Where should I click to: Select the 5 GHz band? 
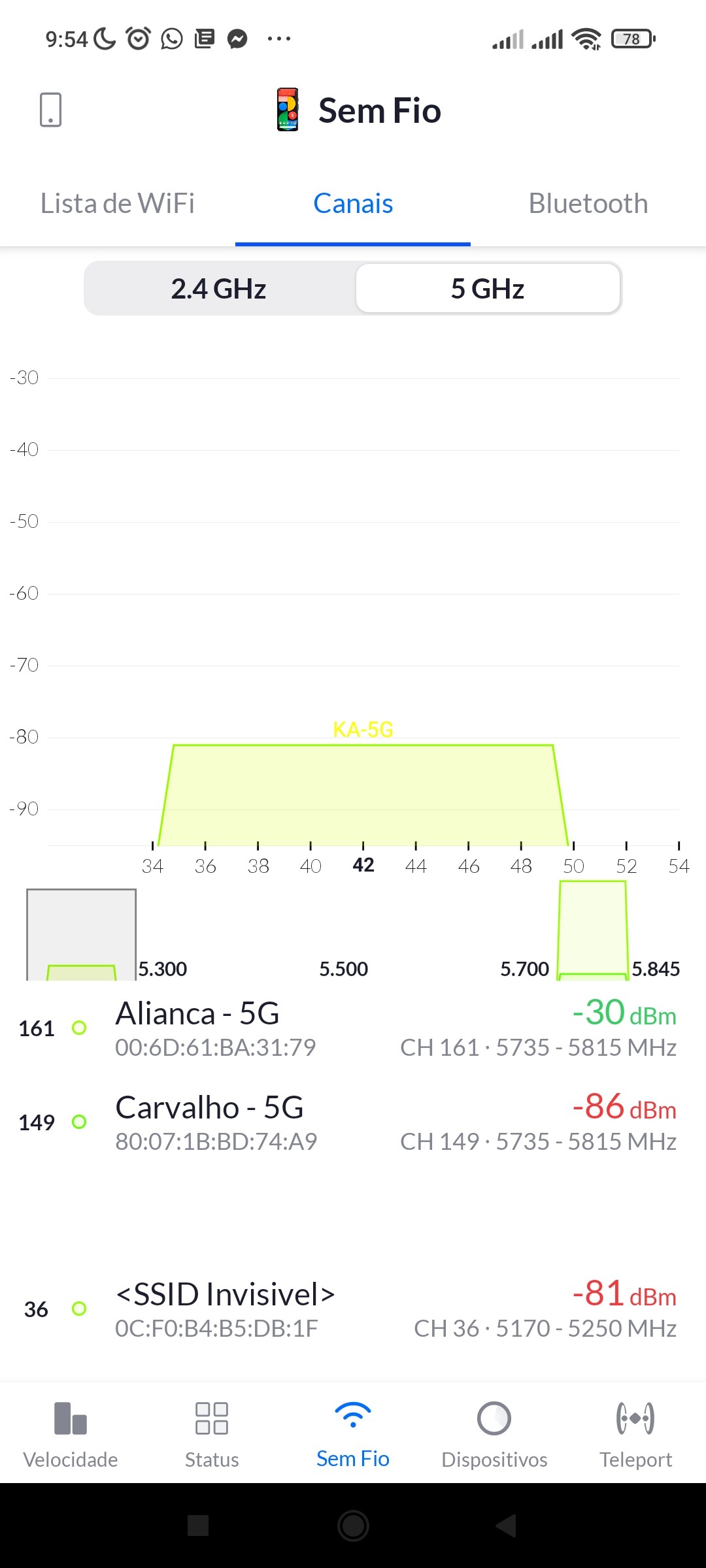pyautogui.click(x=488, y=289)
